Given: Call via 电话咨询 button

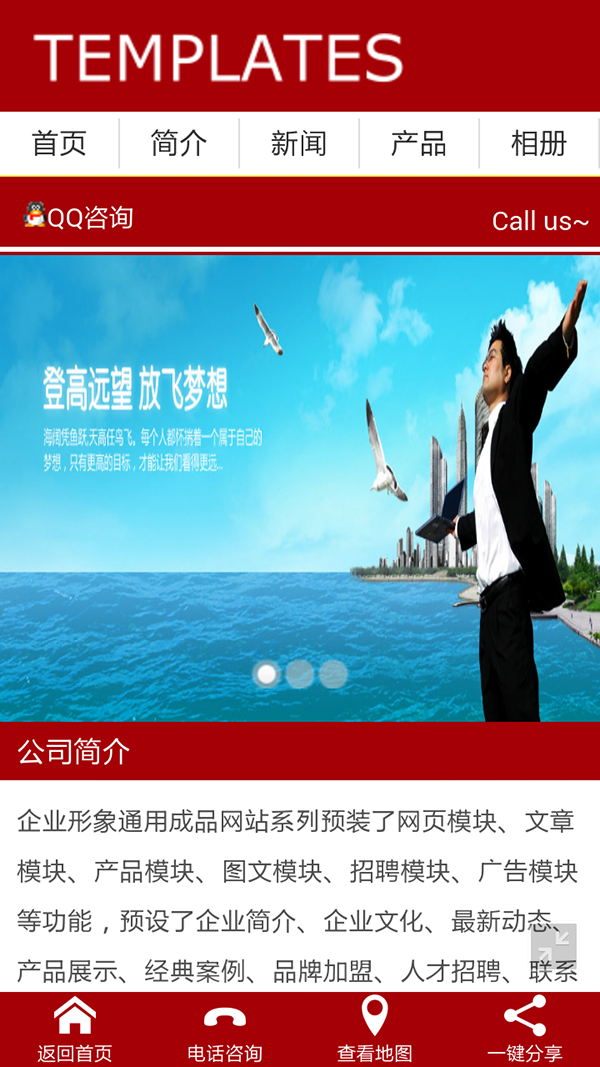Looking at the screenshot, I should (x=225, y=1029).
